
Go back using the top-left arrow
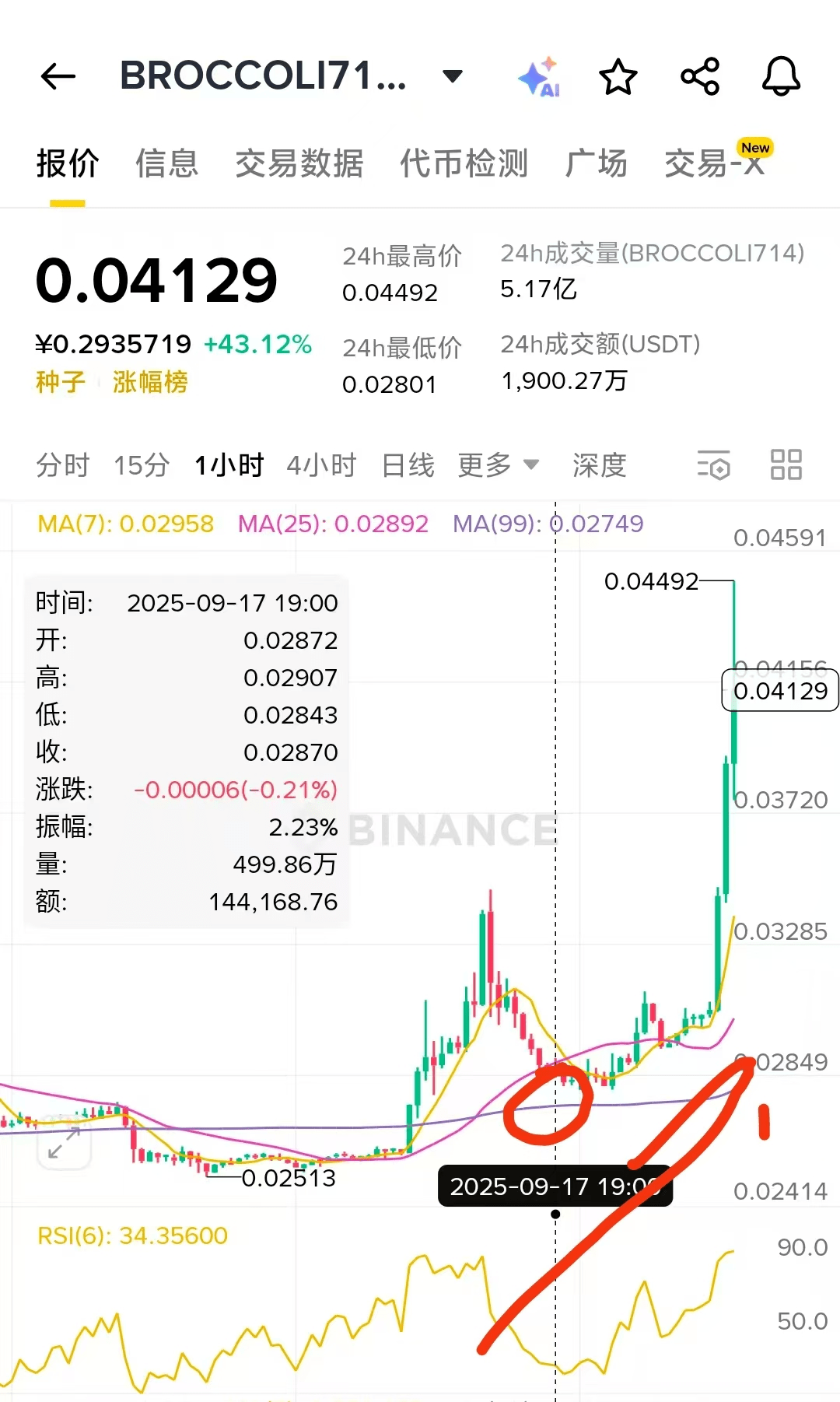(58, 76)
